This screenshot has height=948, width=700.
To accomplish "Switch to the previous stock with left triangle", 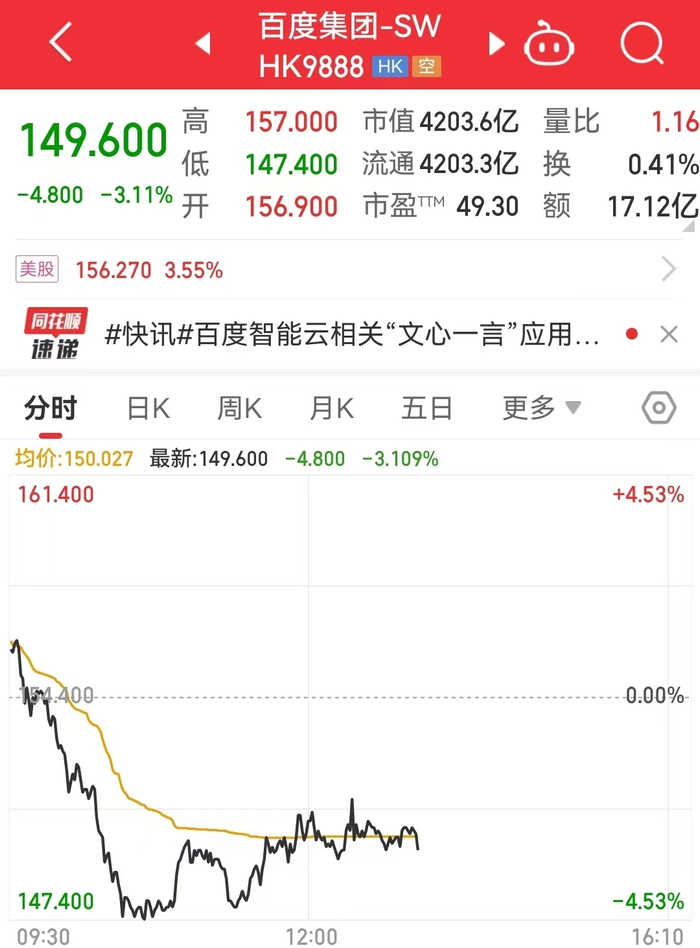I will (203, 44).
